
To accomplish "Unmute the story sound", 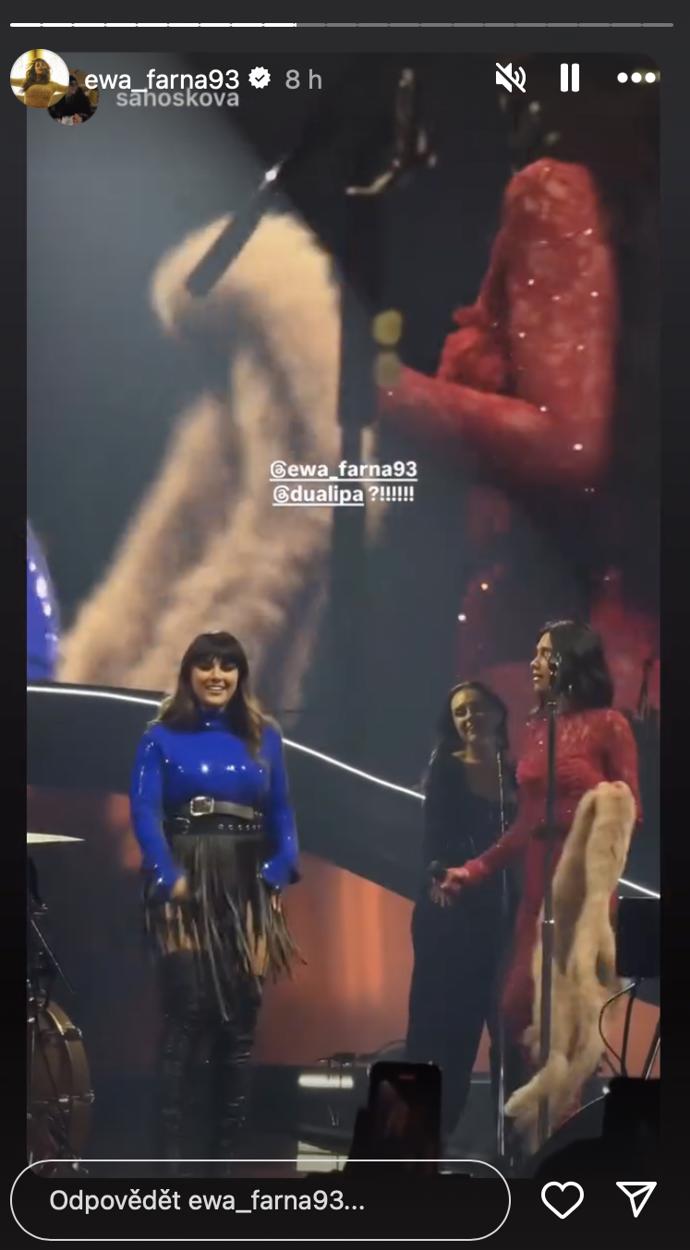I will 510,78.
